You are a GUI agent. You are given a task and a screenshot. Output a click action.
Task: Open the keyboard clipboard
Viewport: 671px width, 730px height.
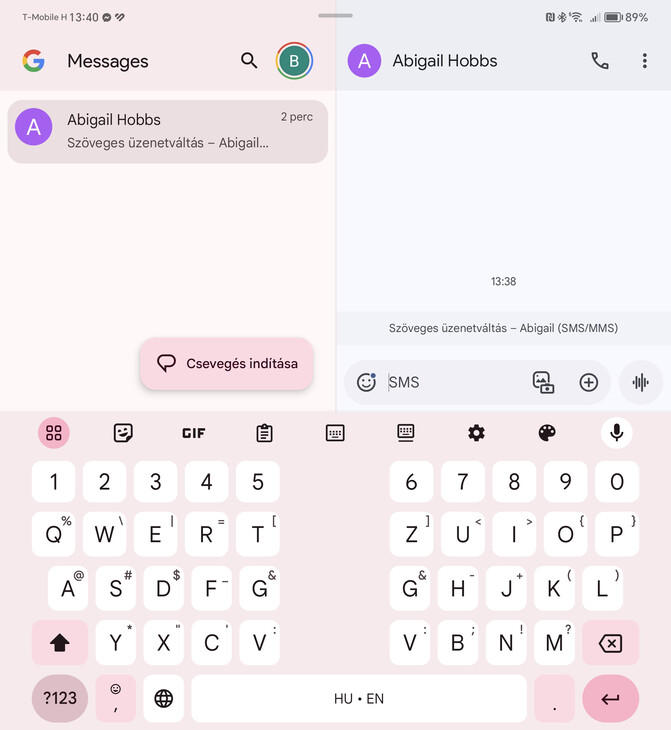point(264,433)
